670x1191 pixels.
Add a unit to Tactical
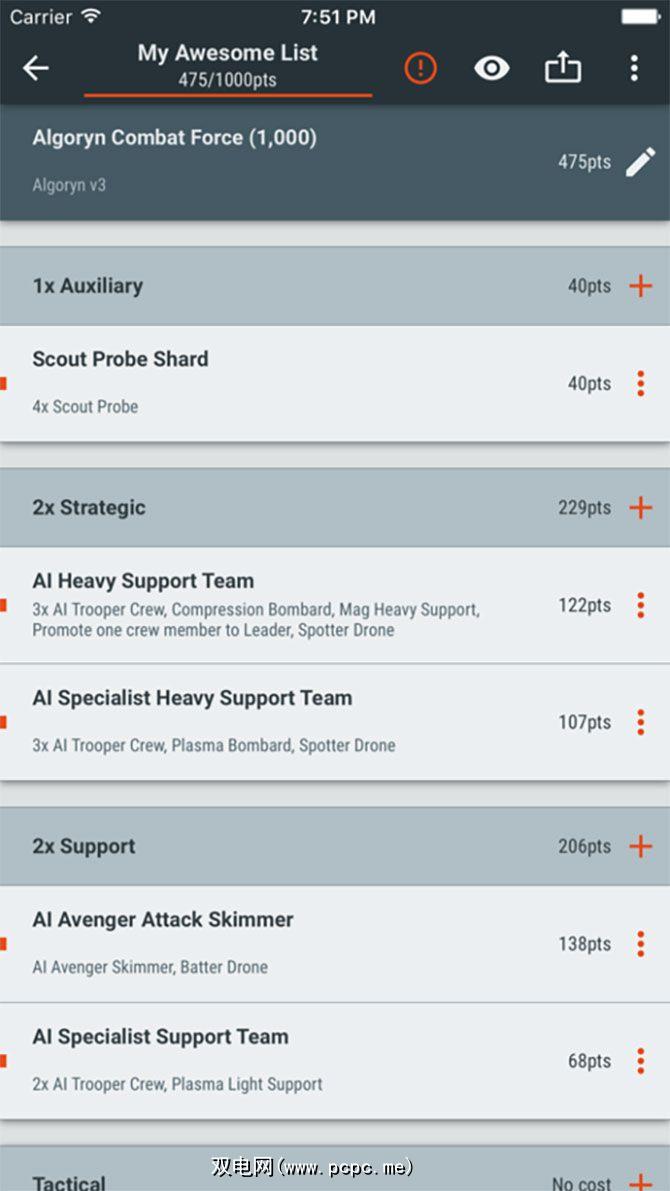pyautogui.click(x=640, y=1182)
